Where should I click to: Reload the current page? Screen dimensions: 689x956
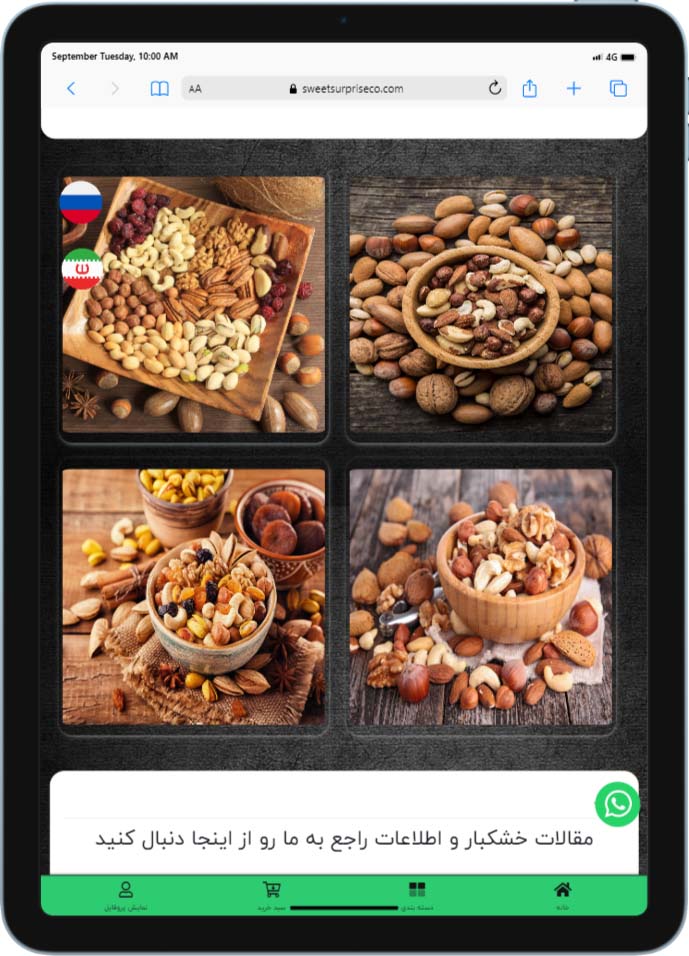coord(495,89)
